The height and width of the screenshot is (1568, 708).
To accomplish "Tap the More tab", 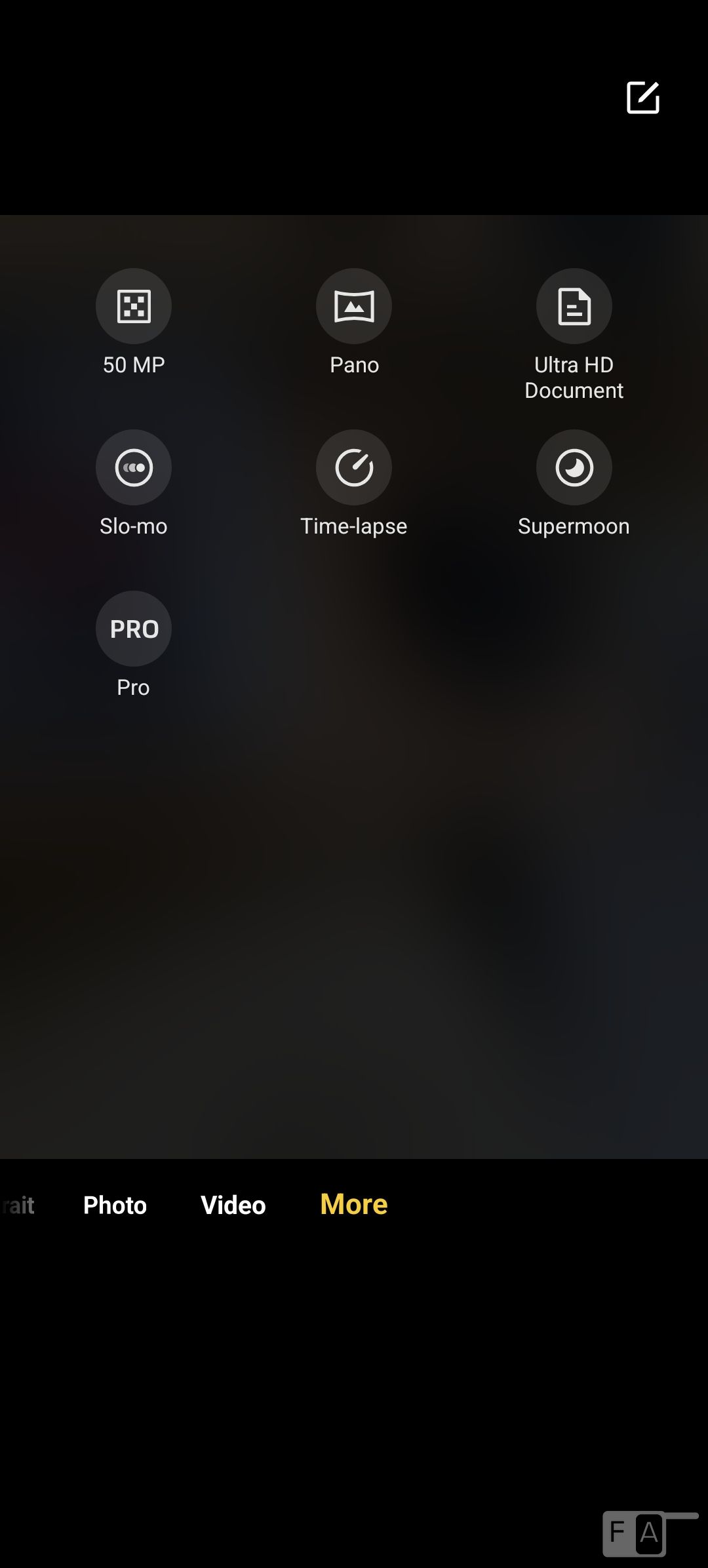I will 354,1204.
